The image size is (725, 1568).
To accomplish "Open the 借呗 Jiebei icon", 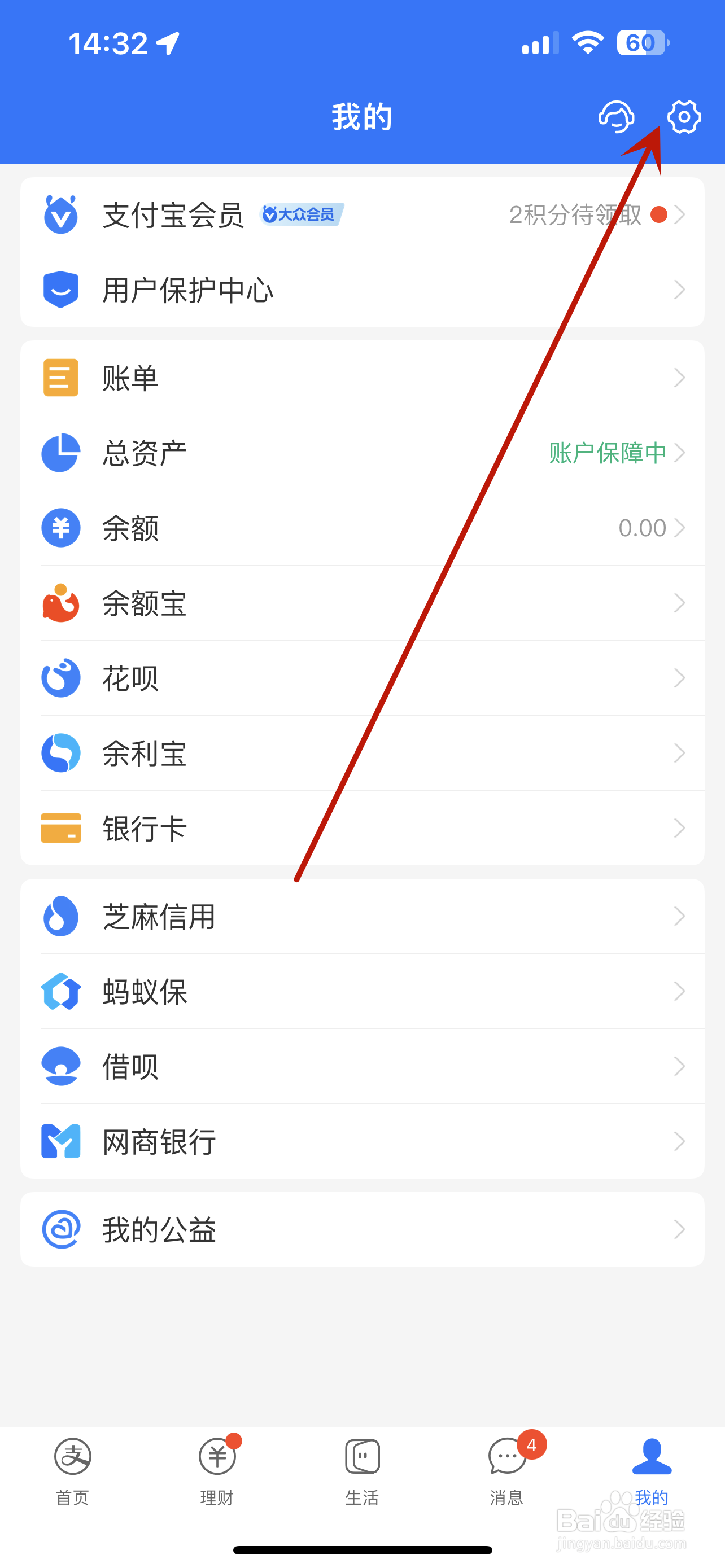I will (x=61, y=1066).
